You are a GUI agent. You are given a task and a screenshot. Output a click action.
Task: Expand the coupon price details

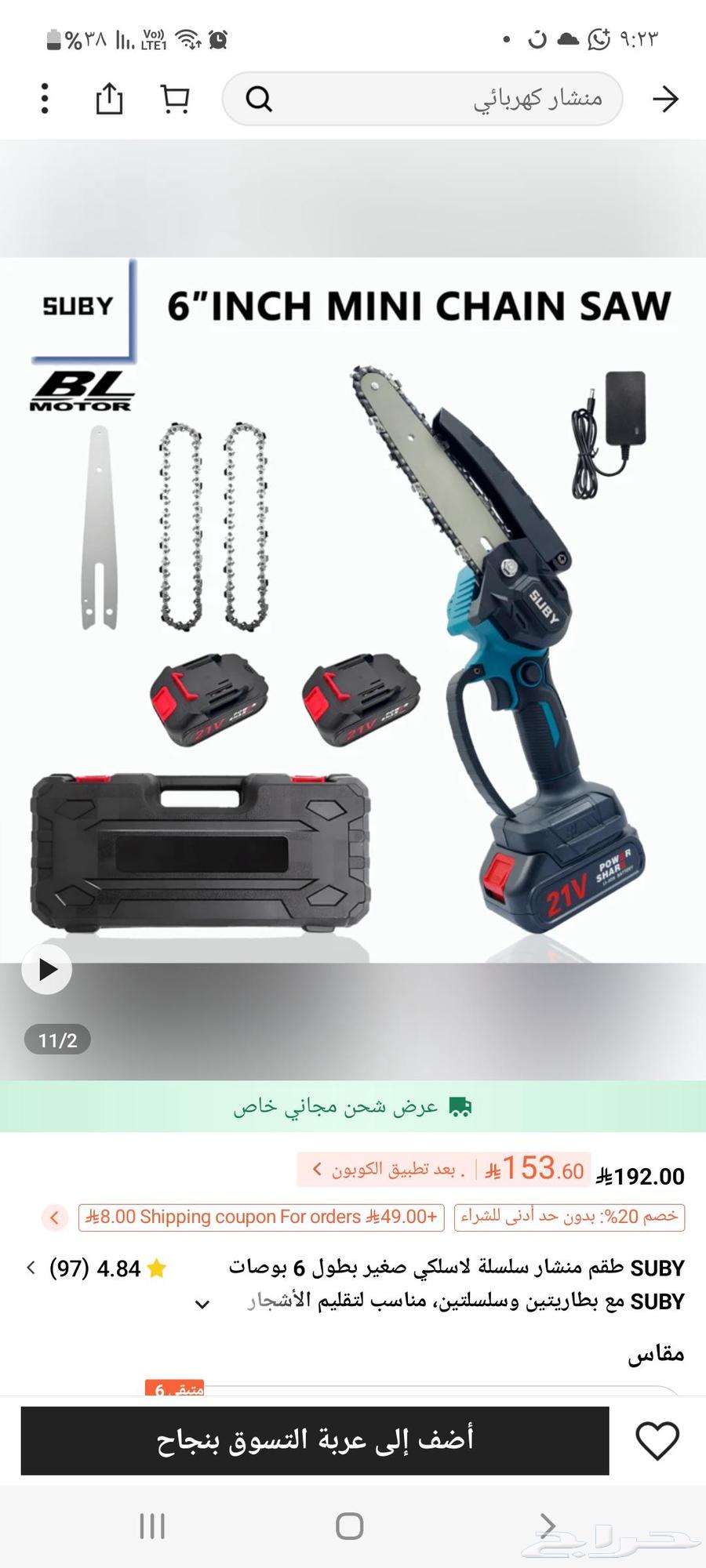click(315, 1169)
